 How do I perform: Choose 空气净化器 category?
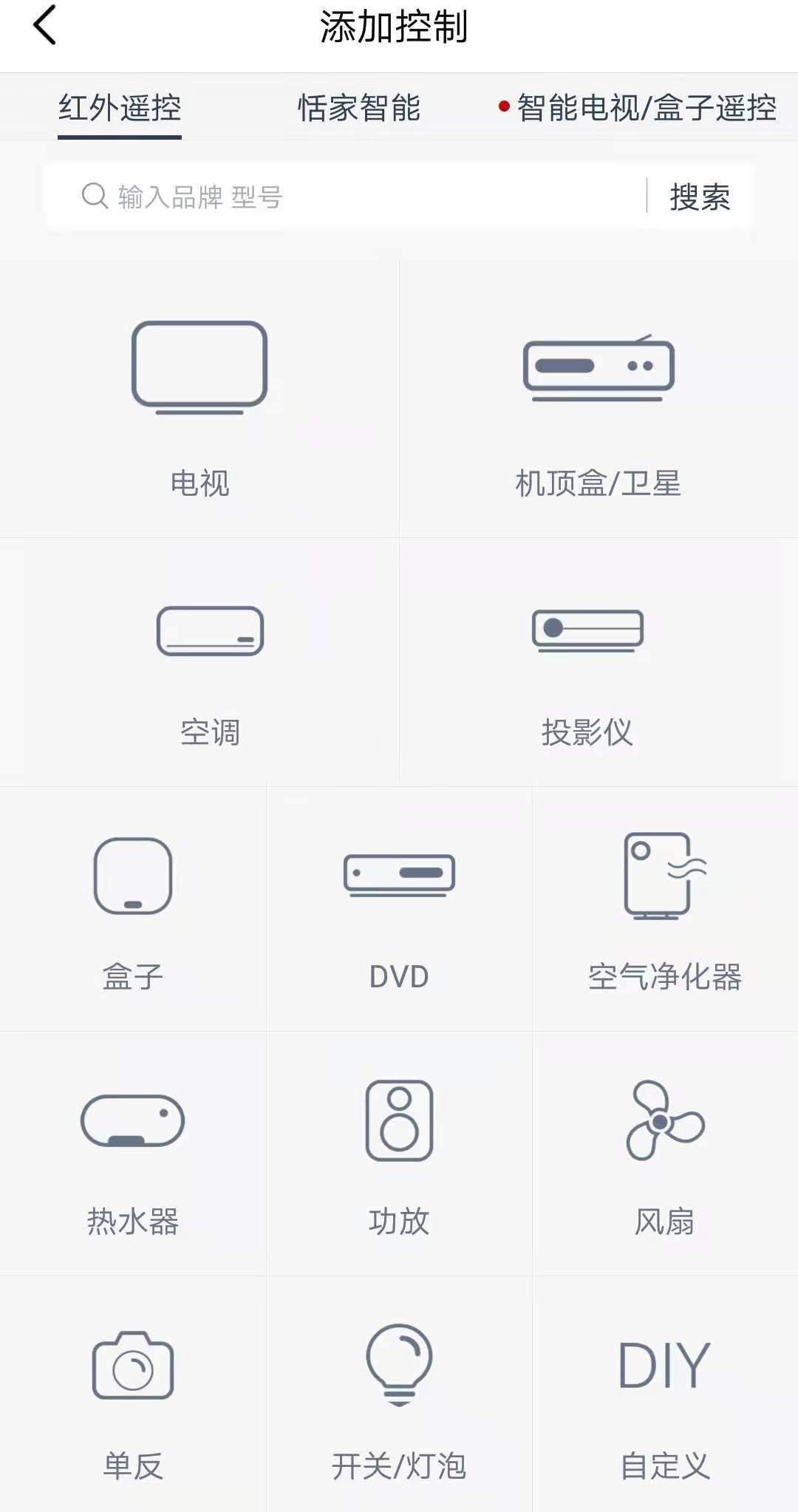[665, 909]
